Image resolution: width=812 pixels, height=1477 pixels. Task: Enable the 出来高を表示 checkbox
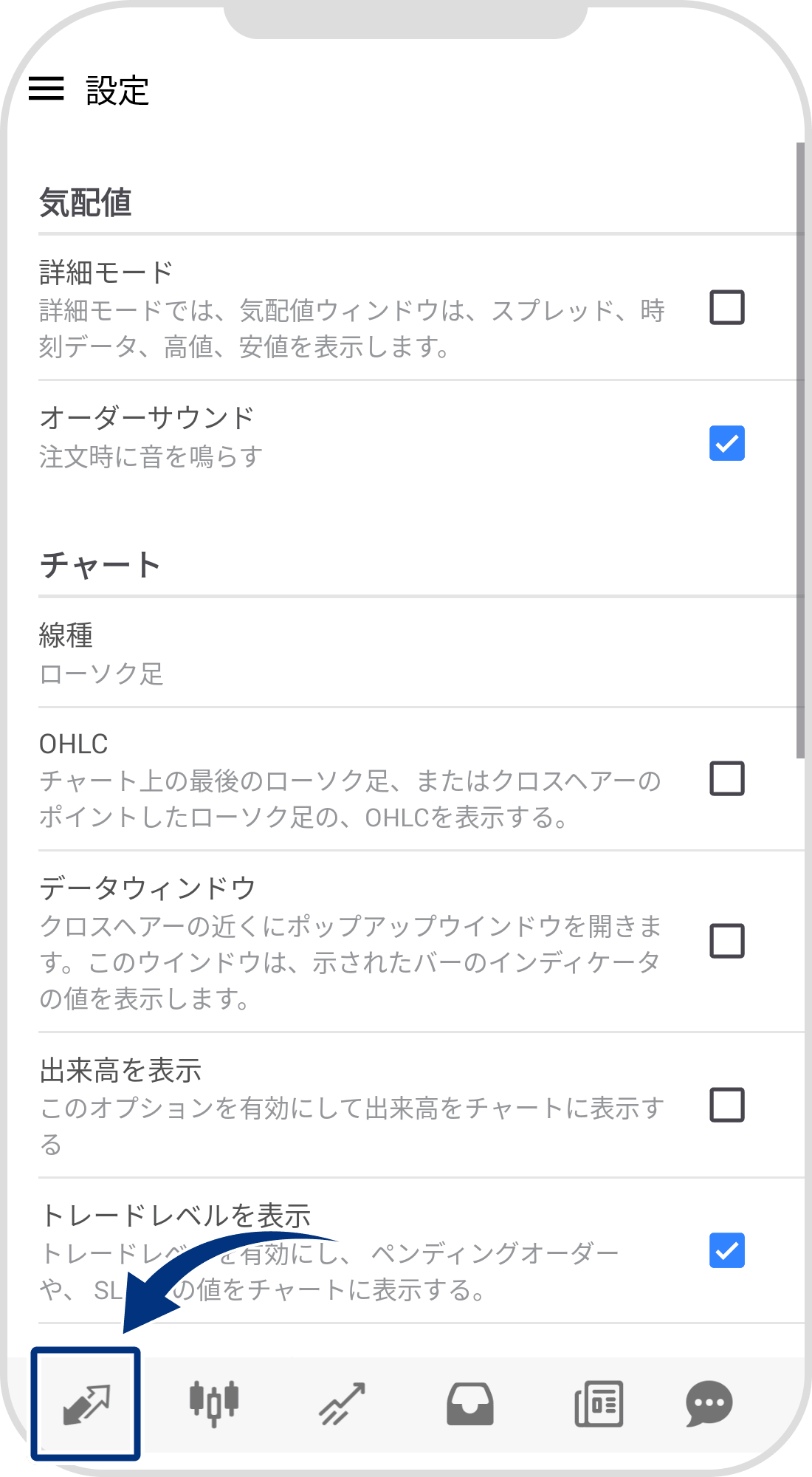(x=726, y=1104)
